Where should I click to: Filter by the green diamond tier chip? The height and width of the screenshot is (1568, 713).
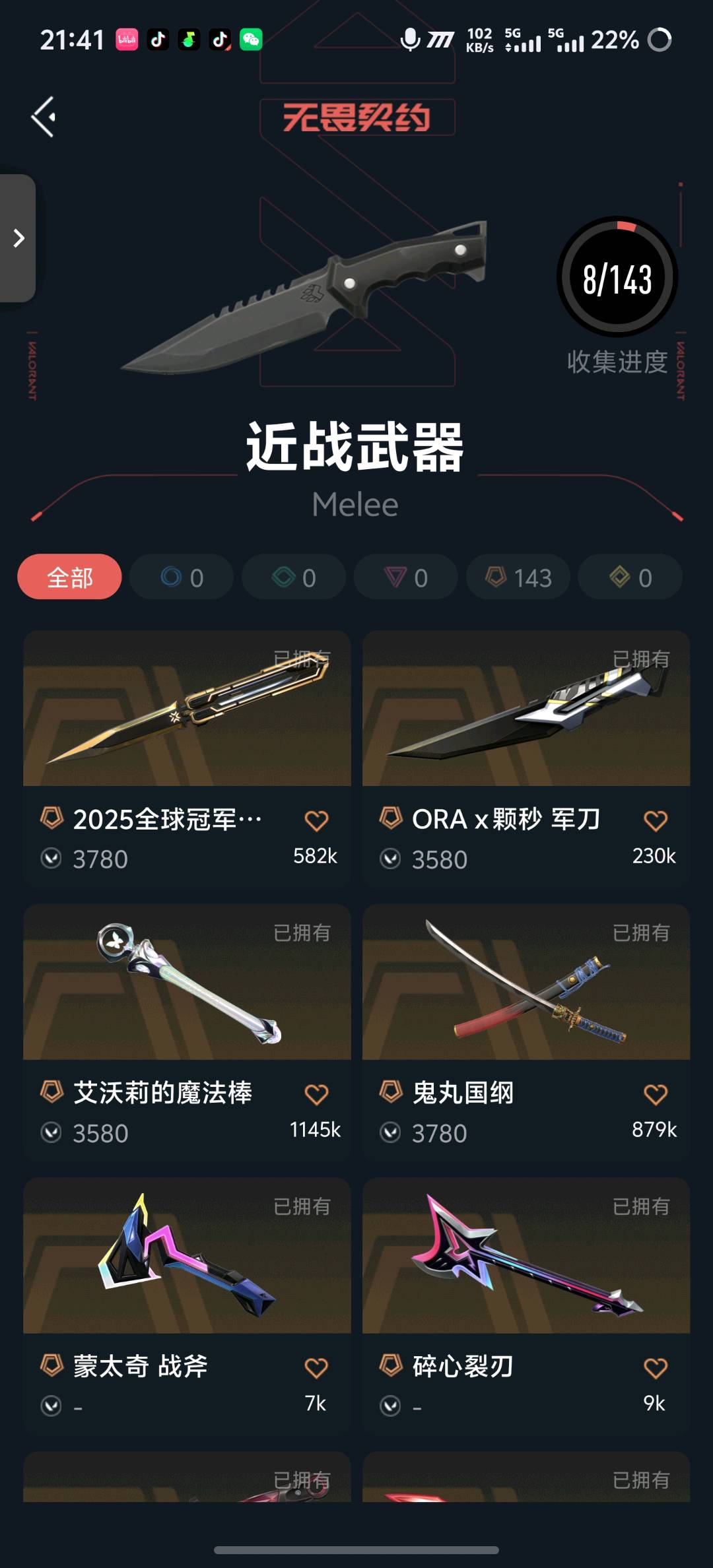coord(294,577)
